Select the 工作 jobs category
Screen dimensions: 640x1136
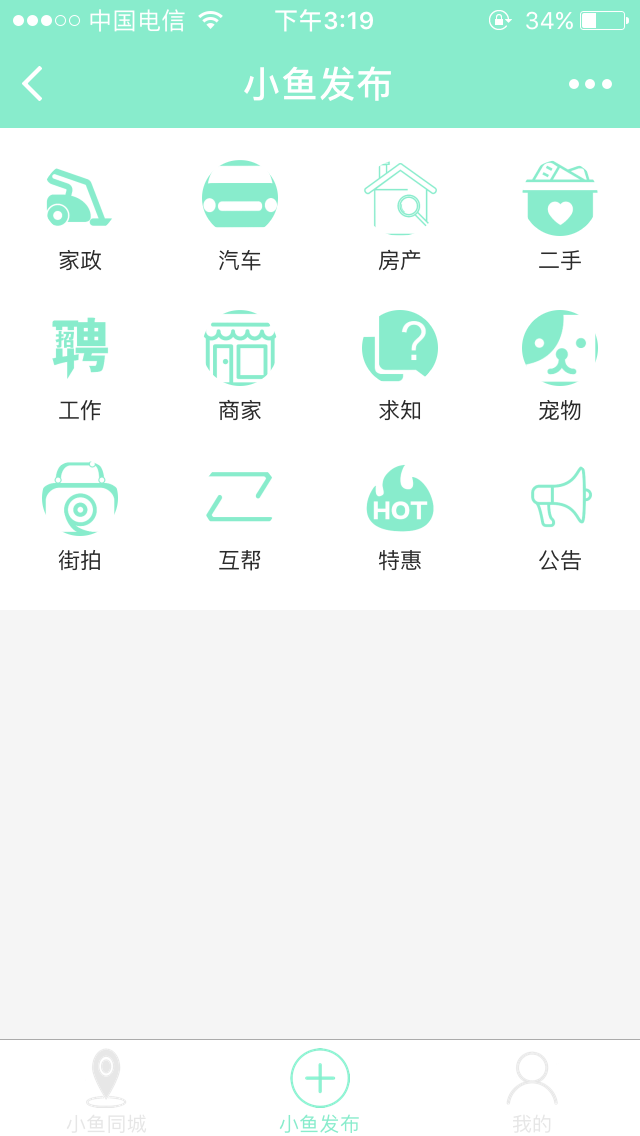pyautogui.click(x=80, y=367)
